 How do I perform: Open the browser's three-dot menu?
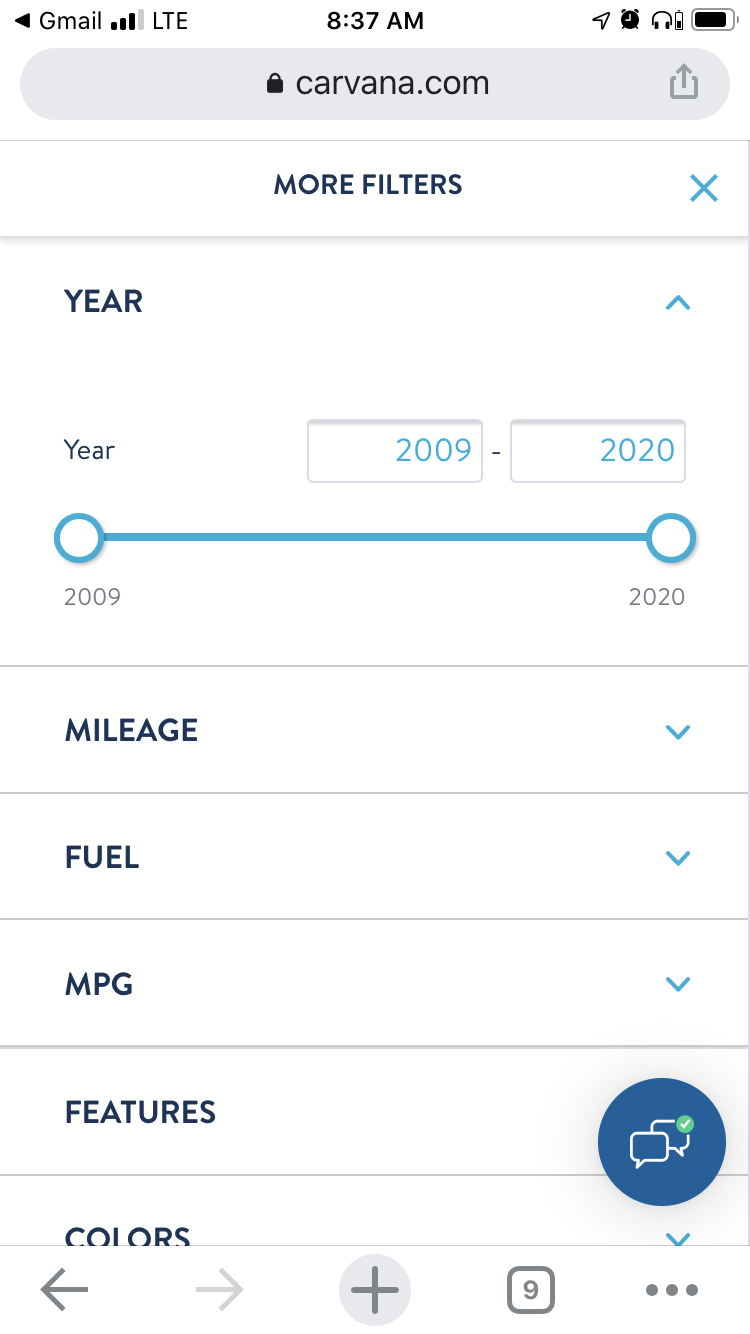(672, 1290)
